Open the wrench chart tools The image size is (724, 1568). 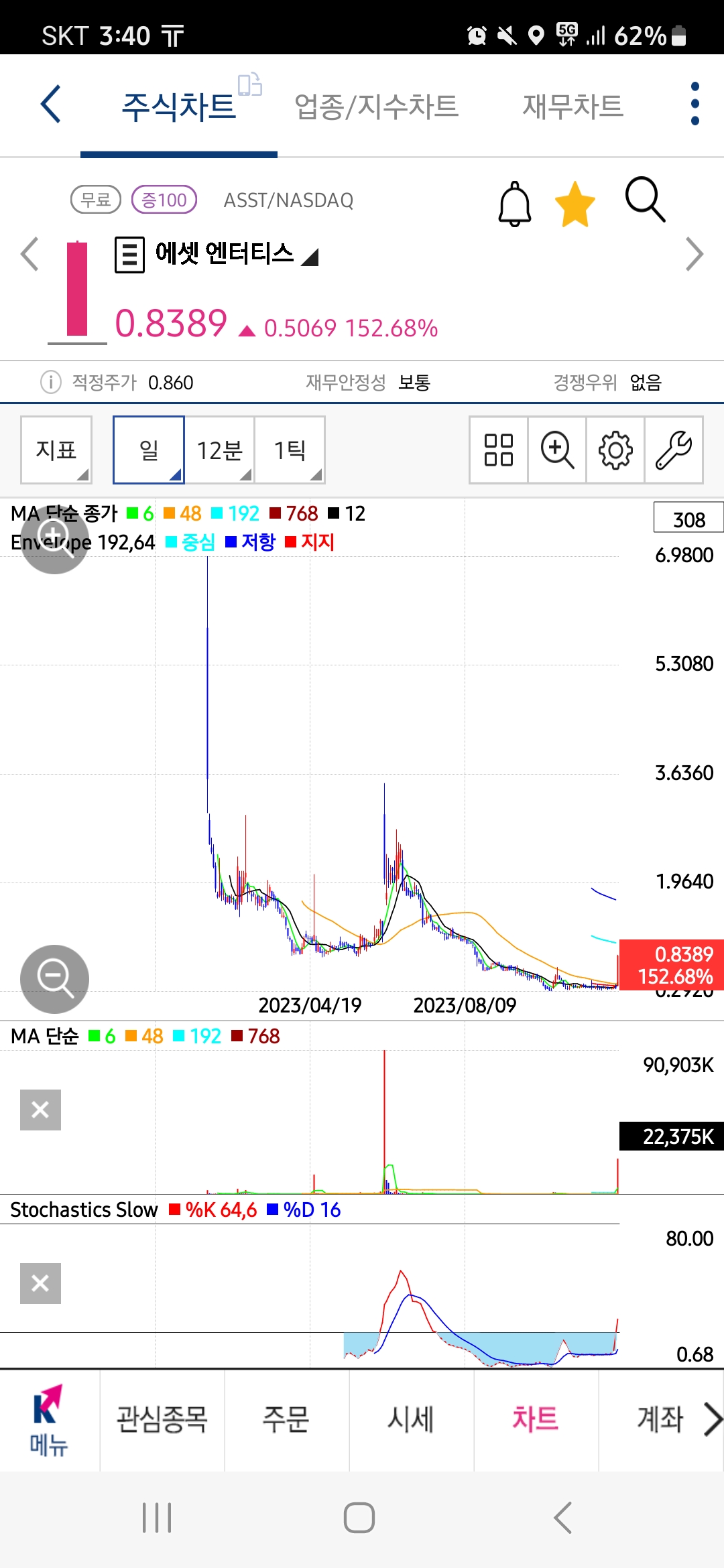coord(674,450)
